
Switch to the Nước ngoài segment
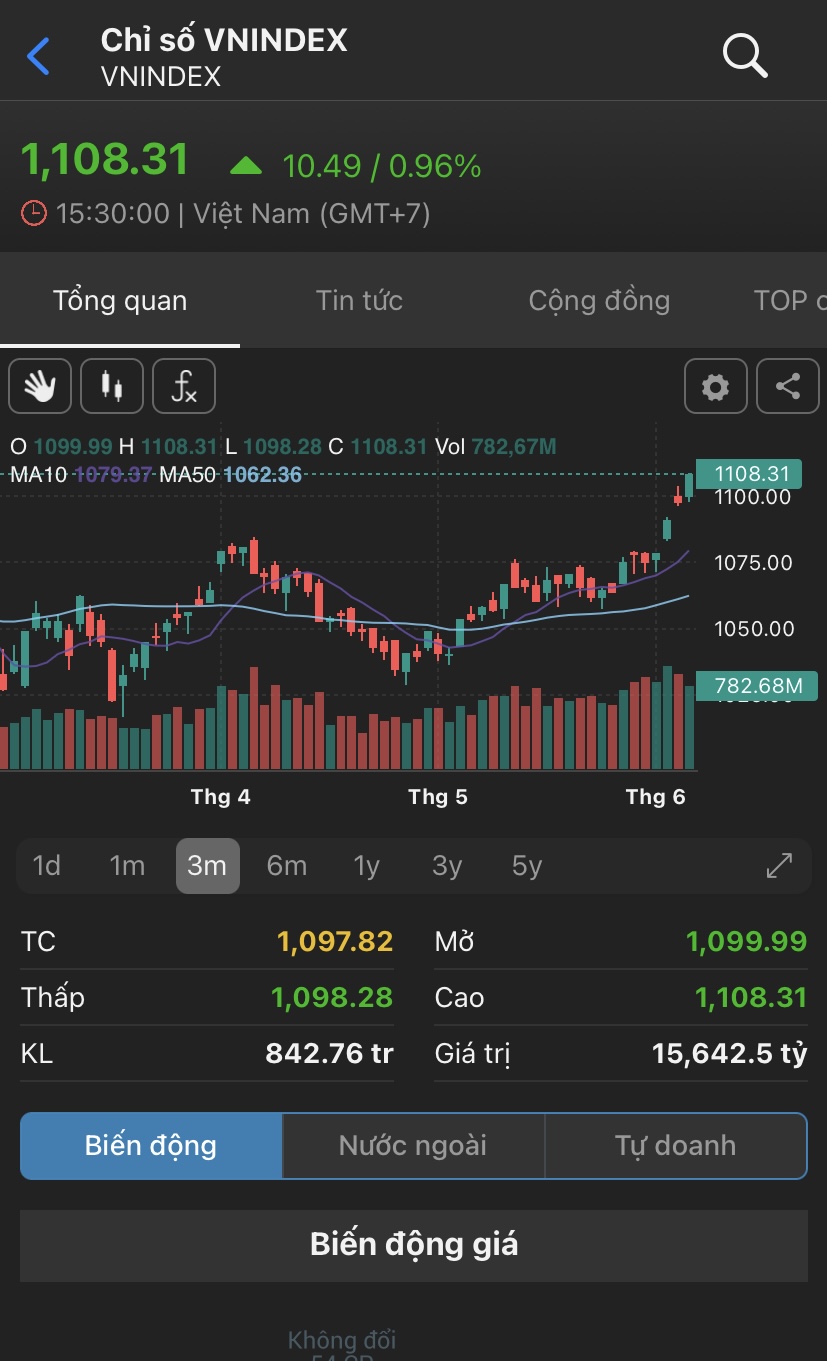pos(413,1146)
